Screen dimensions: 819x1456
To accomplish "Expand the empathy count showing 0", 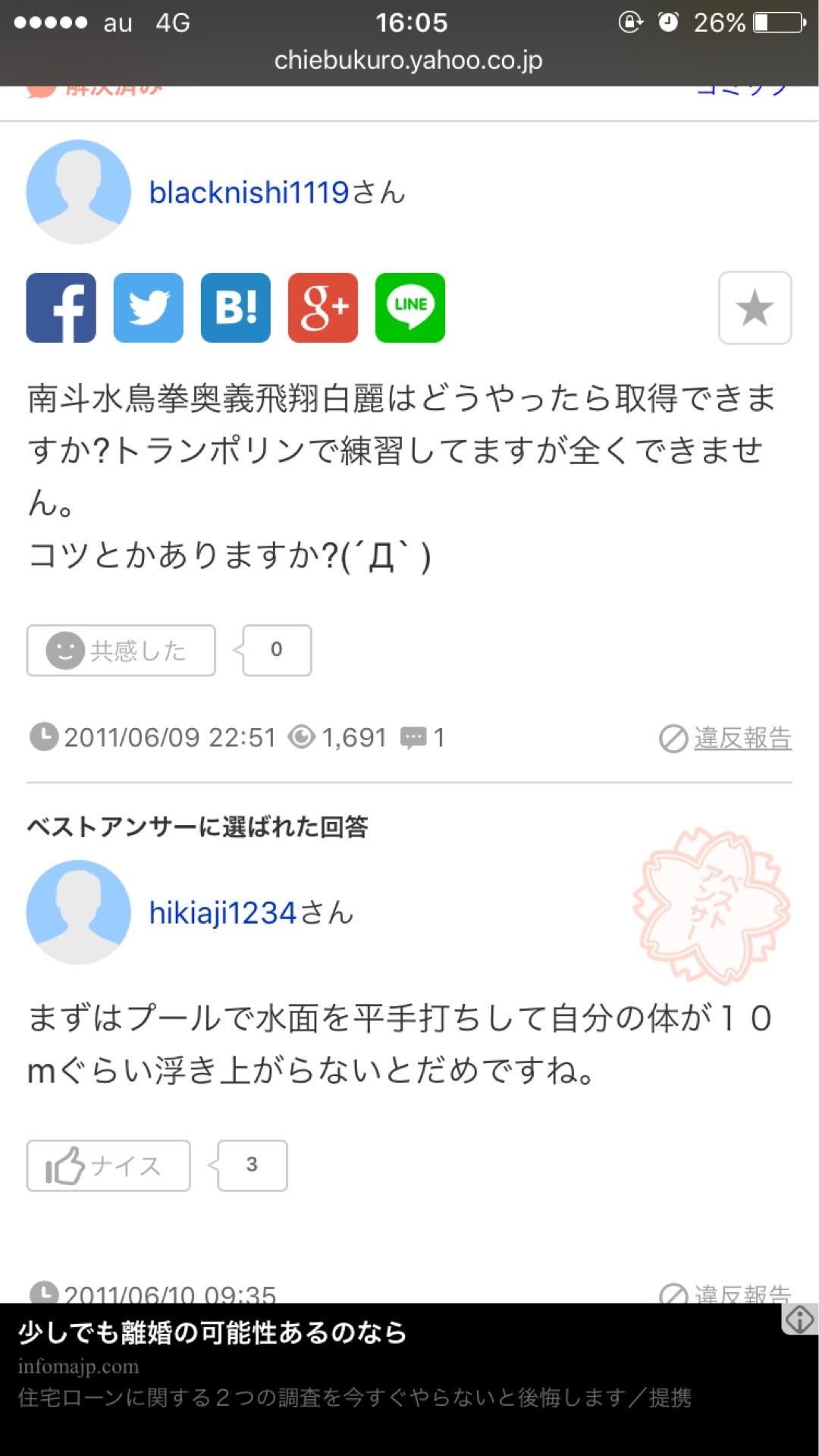I will click(x=276, y=649).
